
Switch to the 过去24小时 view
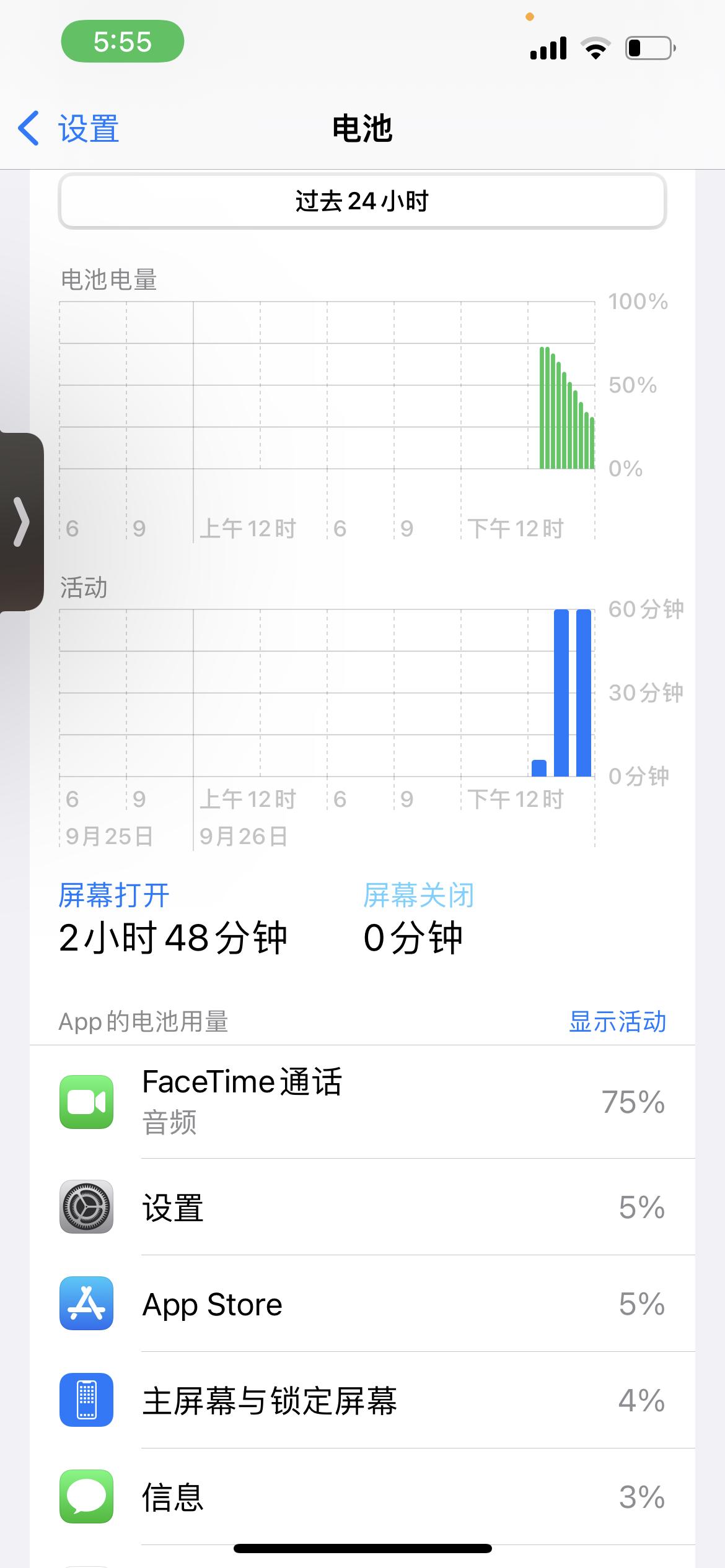click(361, 200)
